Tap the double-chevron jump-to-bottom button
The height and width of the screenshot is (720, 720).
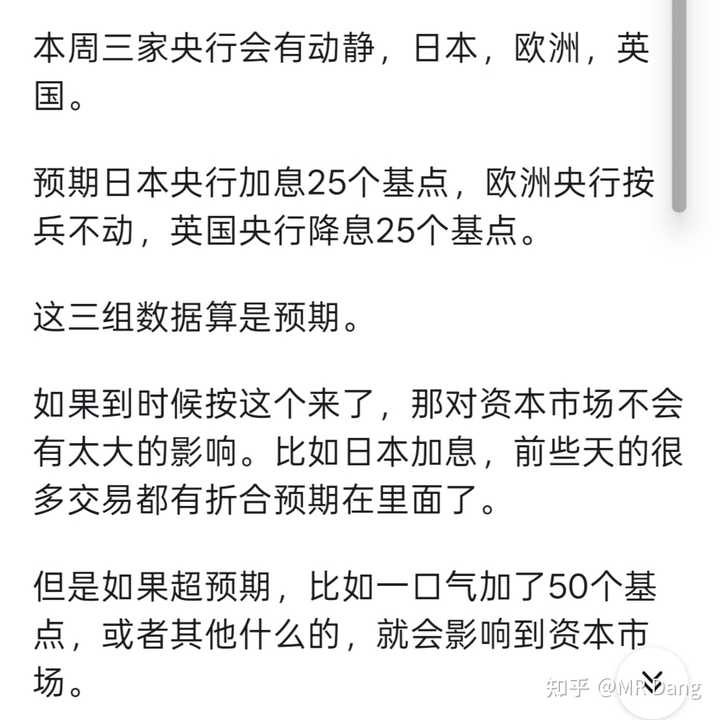tap(652, 682)
